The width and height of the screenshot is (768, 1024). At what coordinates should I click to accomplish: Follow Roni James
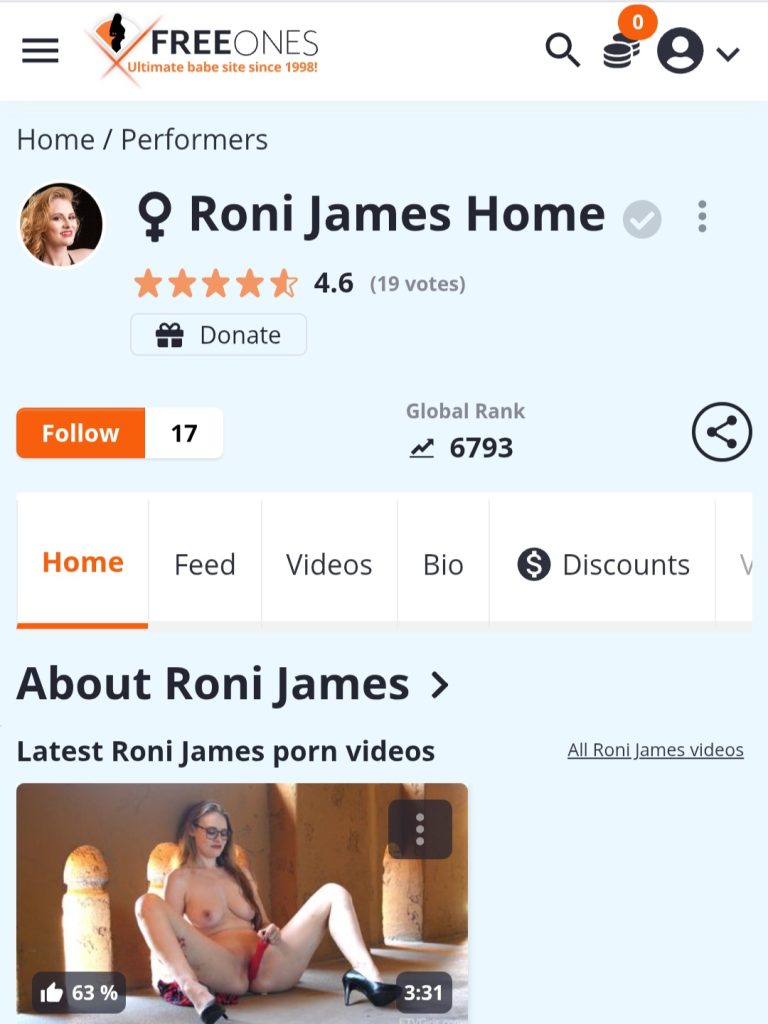[81, 433]
